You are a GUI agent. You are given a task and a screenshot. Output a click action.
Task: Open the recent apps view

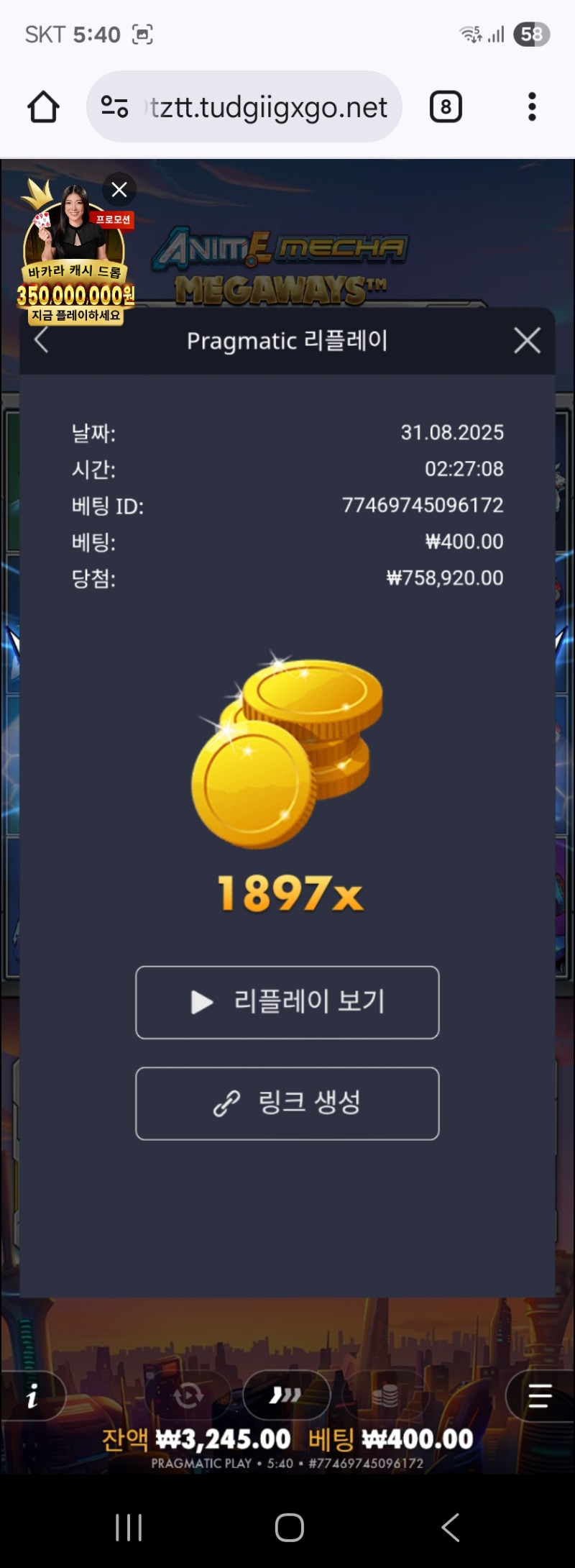[129, 1527]
